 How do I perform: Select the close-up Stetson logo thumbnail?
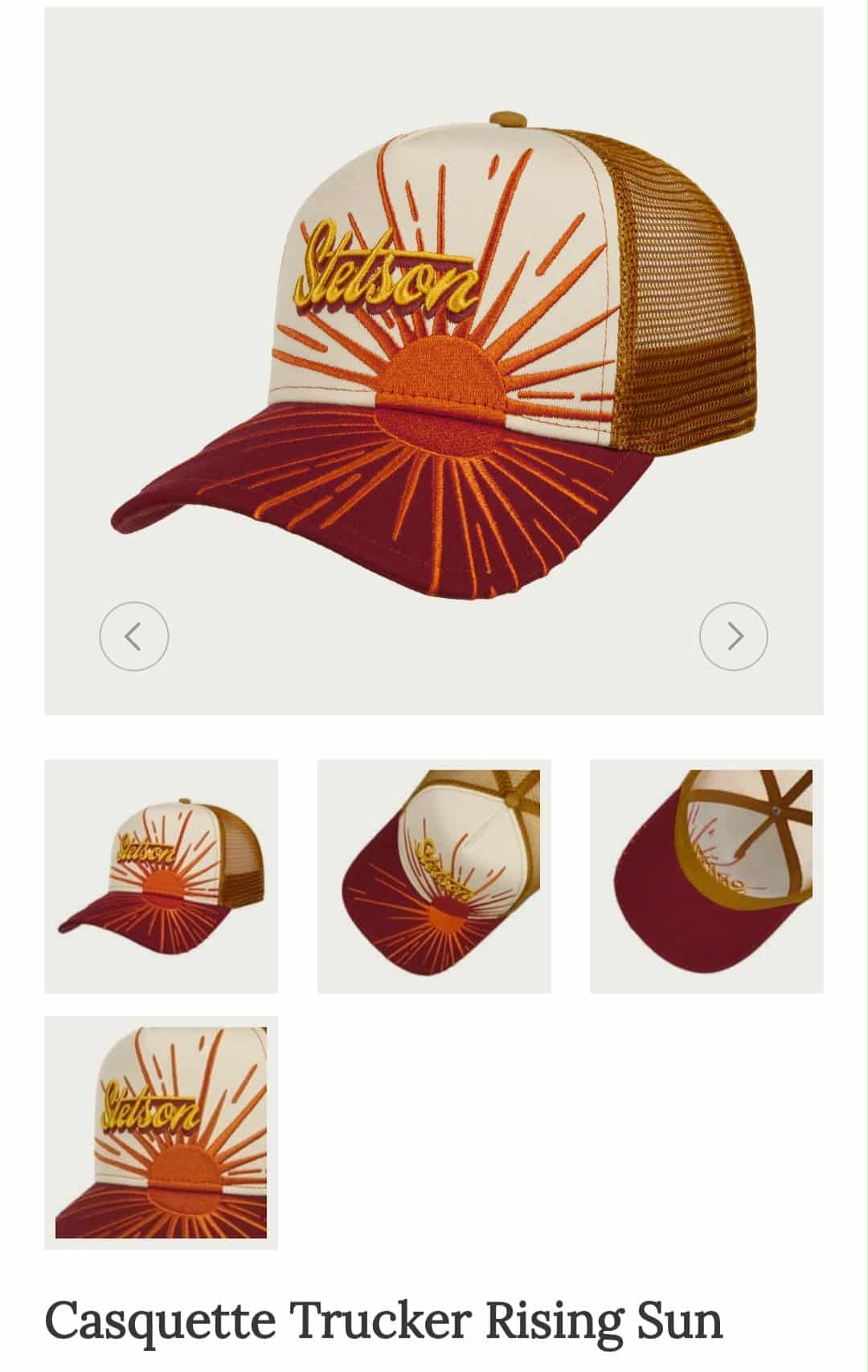[x=161, y=1132]
